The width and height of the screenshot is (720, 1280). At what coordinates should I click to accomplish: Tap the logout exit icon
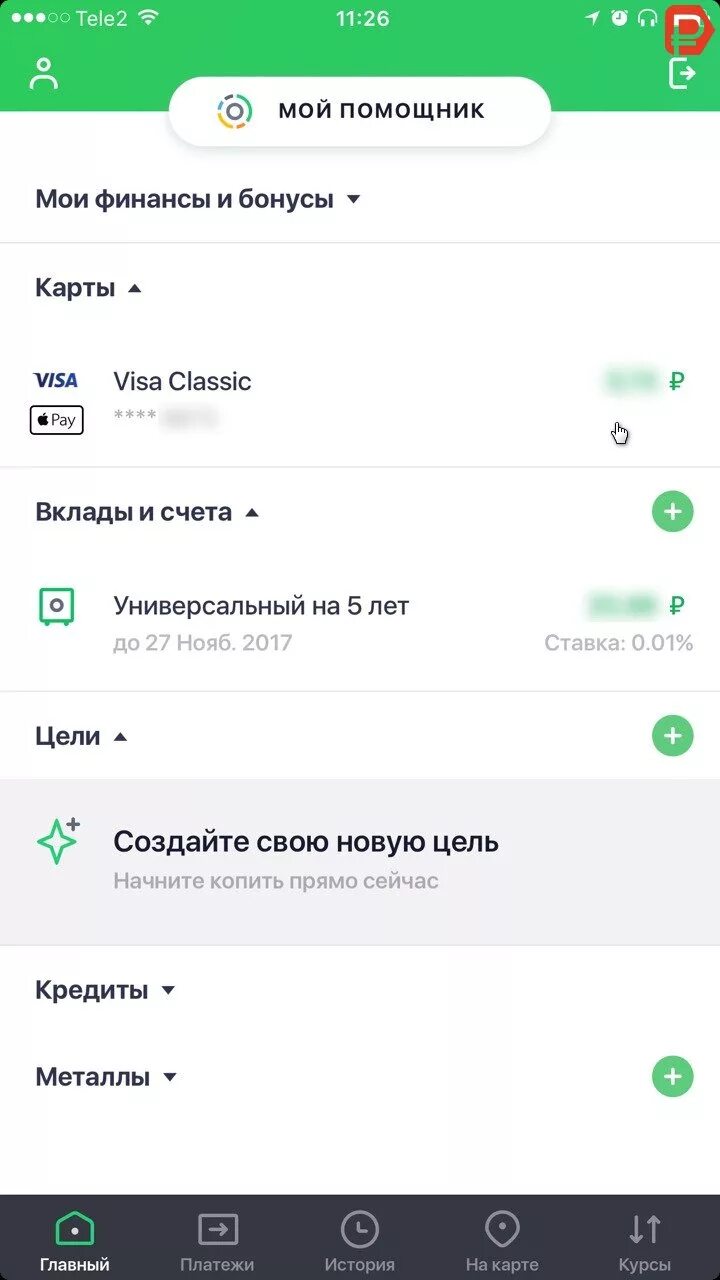click(682, 73)
